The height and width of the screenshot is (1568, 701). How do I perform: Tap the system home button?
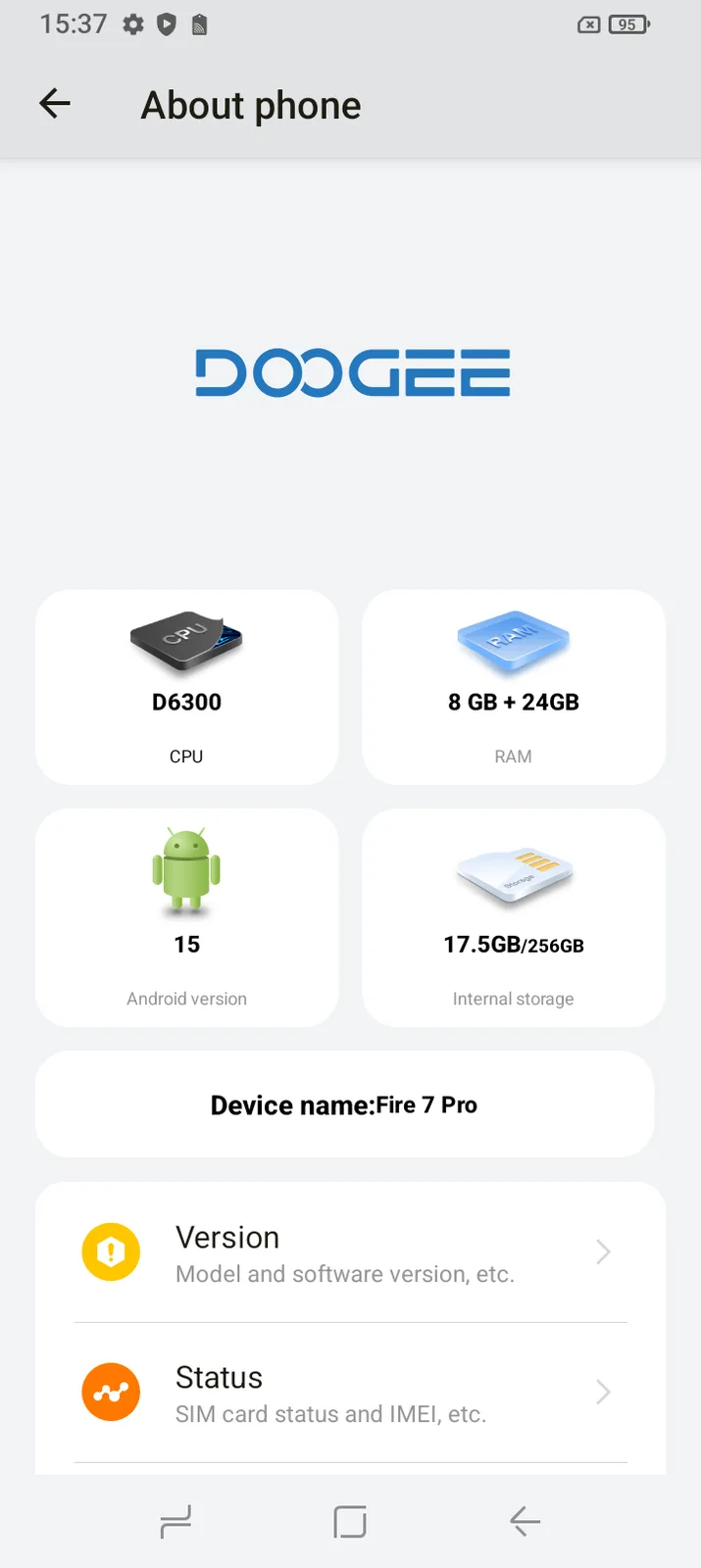click(350, 1521)
